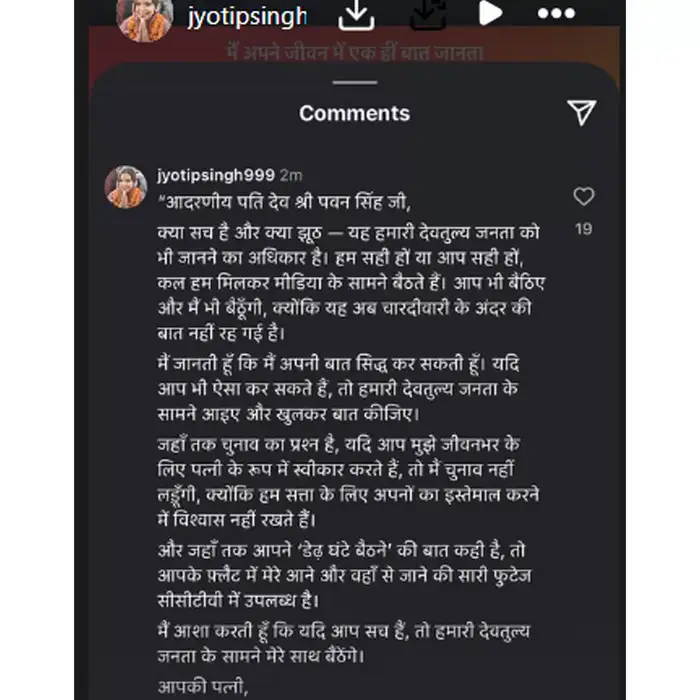Open jyotipsingh profile photo in header
The width and height of the screenshot is (700, 700).
(x=145, y=17)
